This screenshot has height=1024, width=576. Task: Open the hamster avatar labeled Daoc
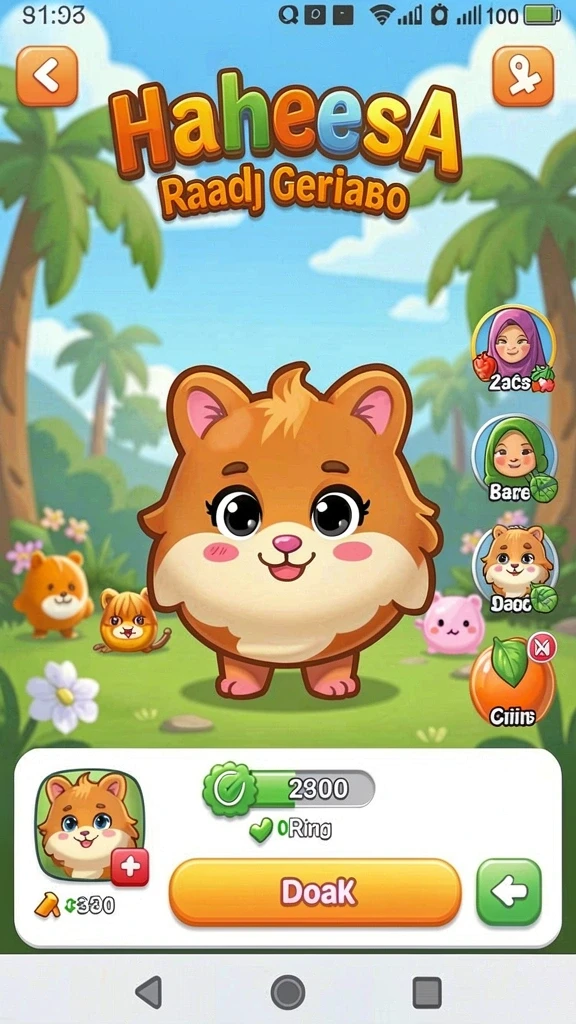click(515, 569)
